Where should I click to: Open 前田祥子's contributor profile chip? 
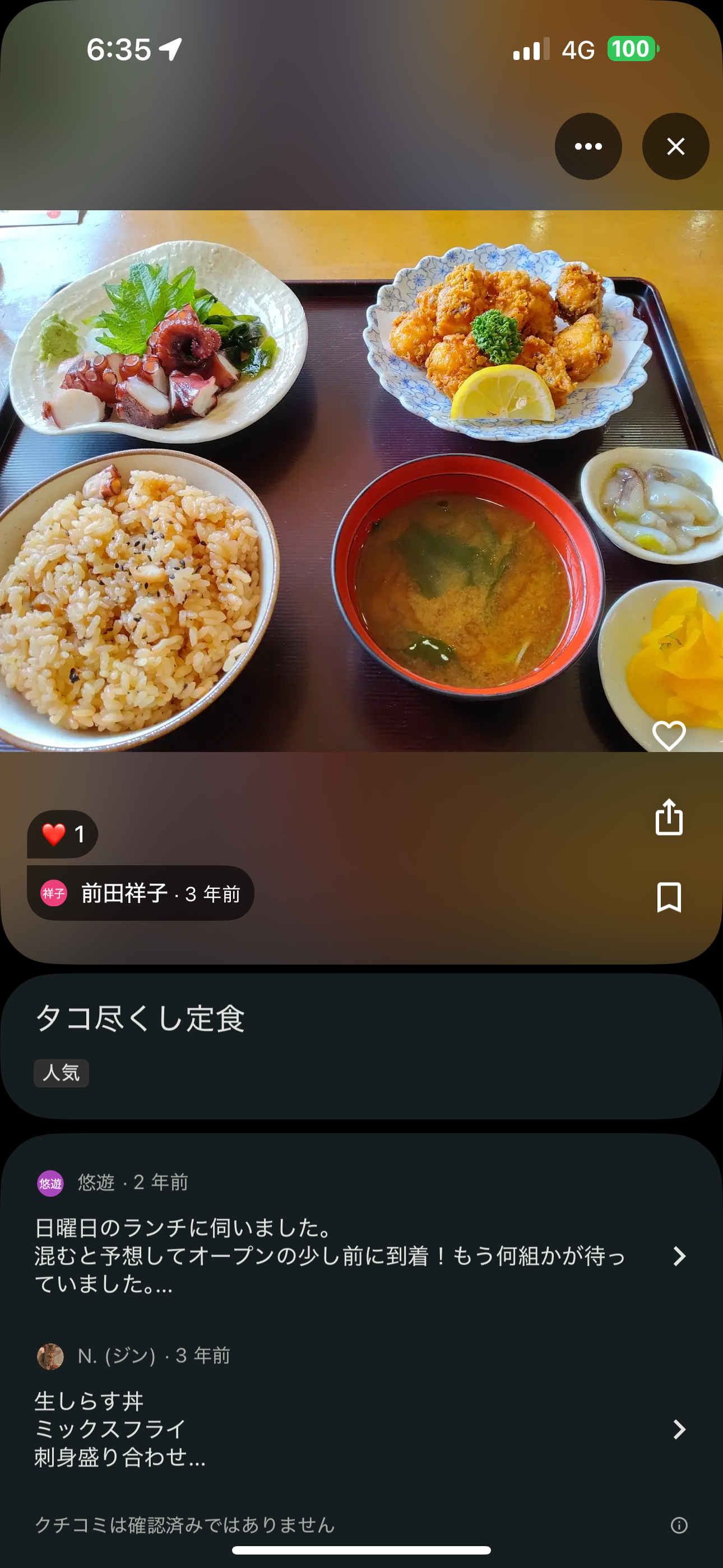point(141,893)
